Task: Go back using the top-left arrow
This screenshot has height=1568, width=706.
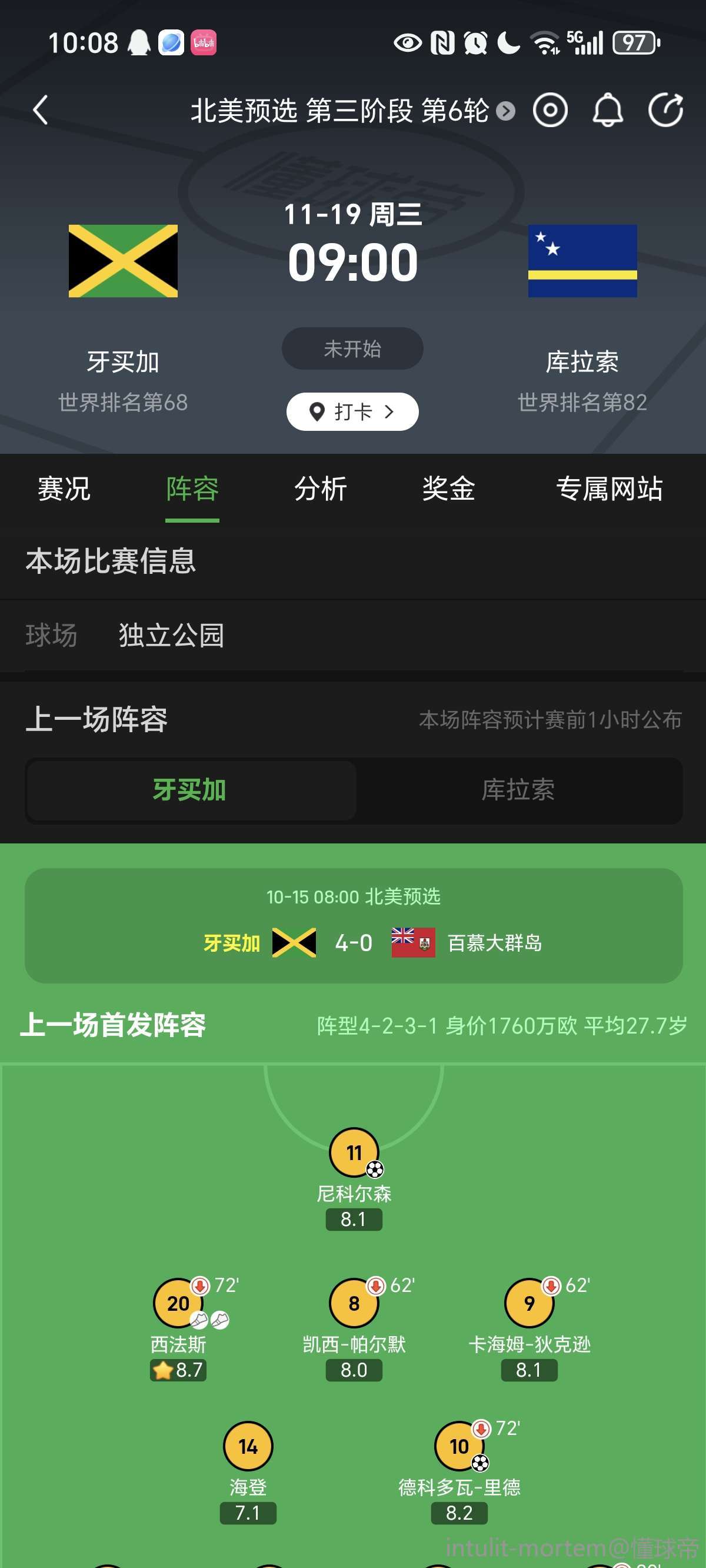Action: tap(41, 110)
